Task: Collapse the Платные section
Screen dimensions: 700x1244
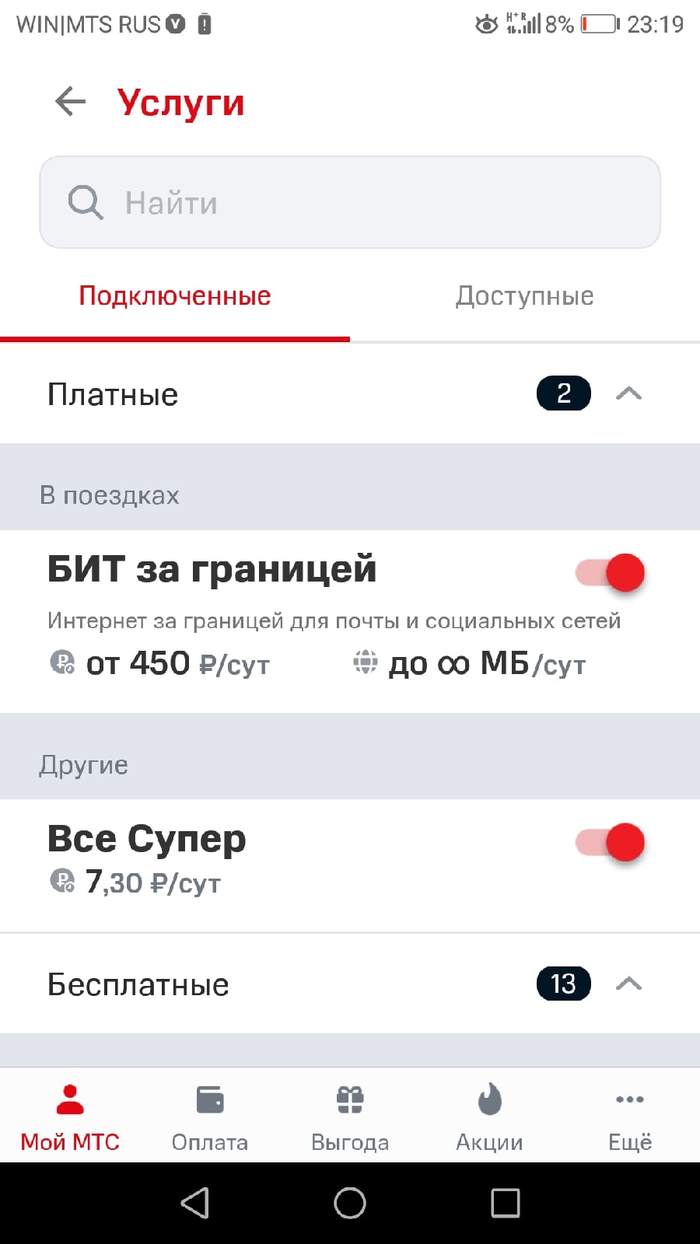Action: 628,394
